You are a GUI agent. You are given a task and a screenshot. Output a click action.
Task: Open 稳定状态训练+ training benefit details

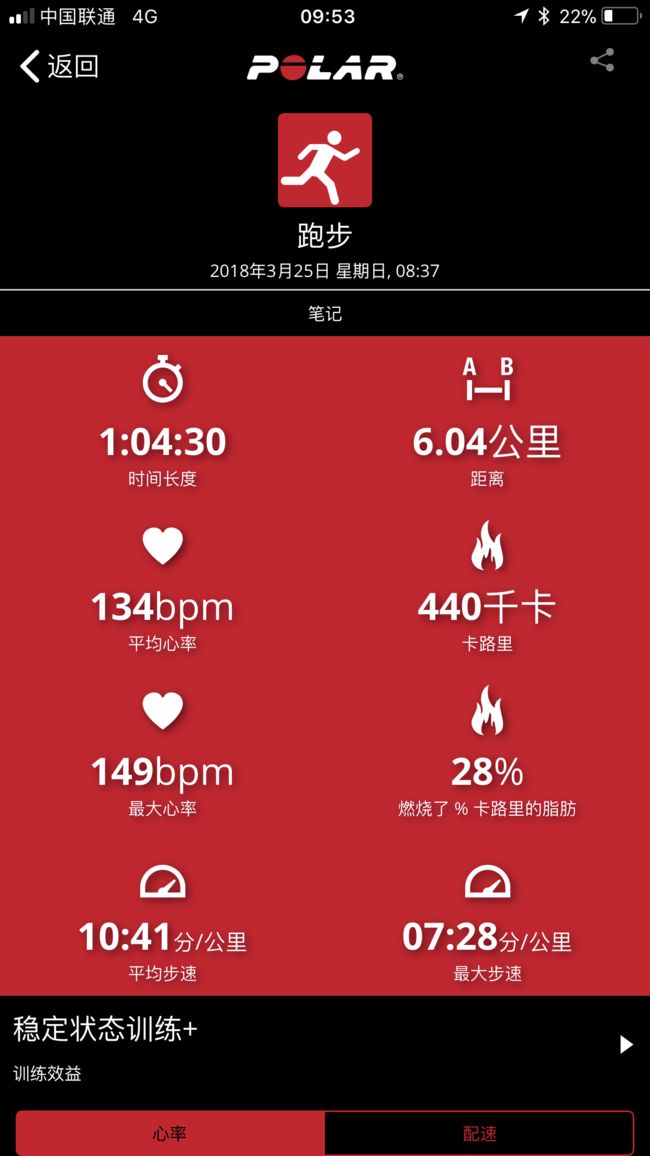click(x=325, y=1045)
